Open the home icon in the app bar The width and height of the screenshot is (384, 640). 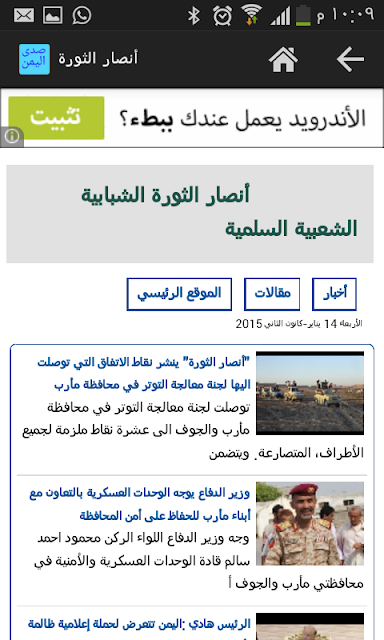click(283, 59)
